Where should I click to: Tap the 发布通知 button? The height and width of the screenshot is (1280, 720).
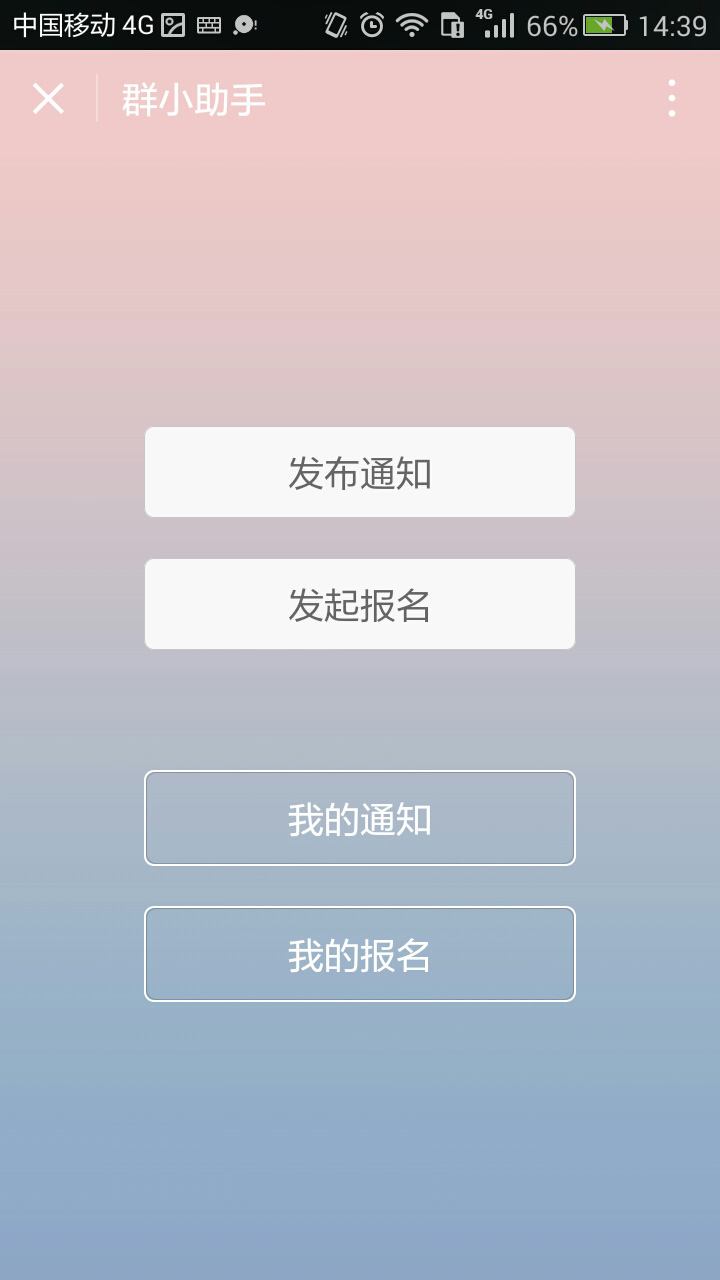coord(360,472)
